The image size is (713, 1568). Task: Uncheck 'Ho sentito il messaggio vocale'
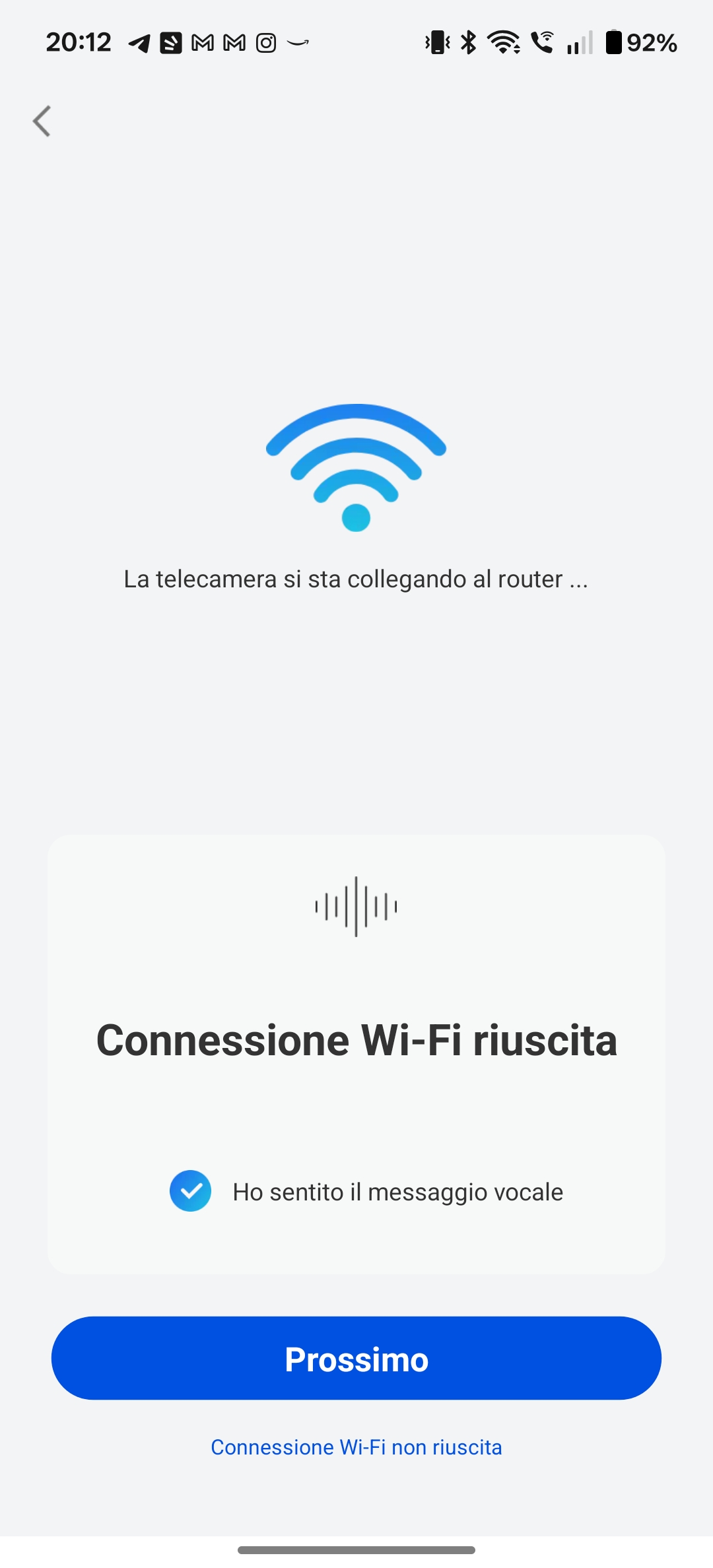191,1191
